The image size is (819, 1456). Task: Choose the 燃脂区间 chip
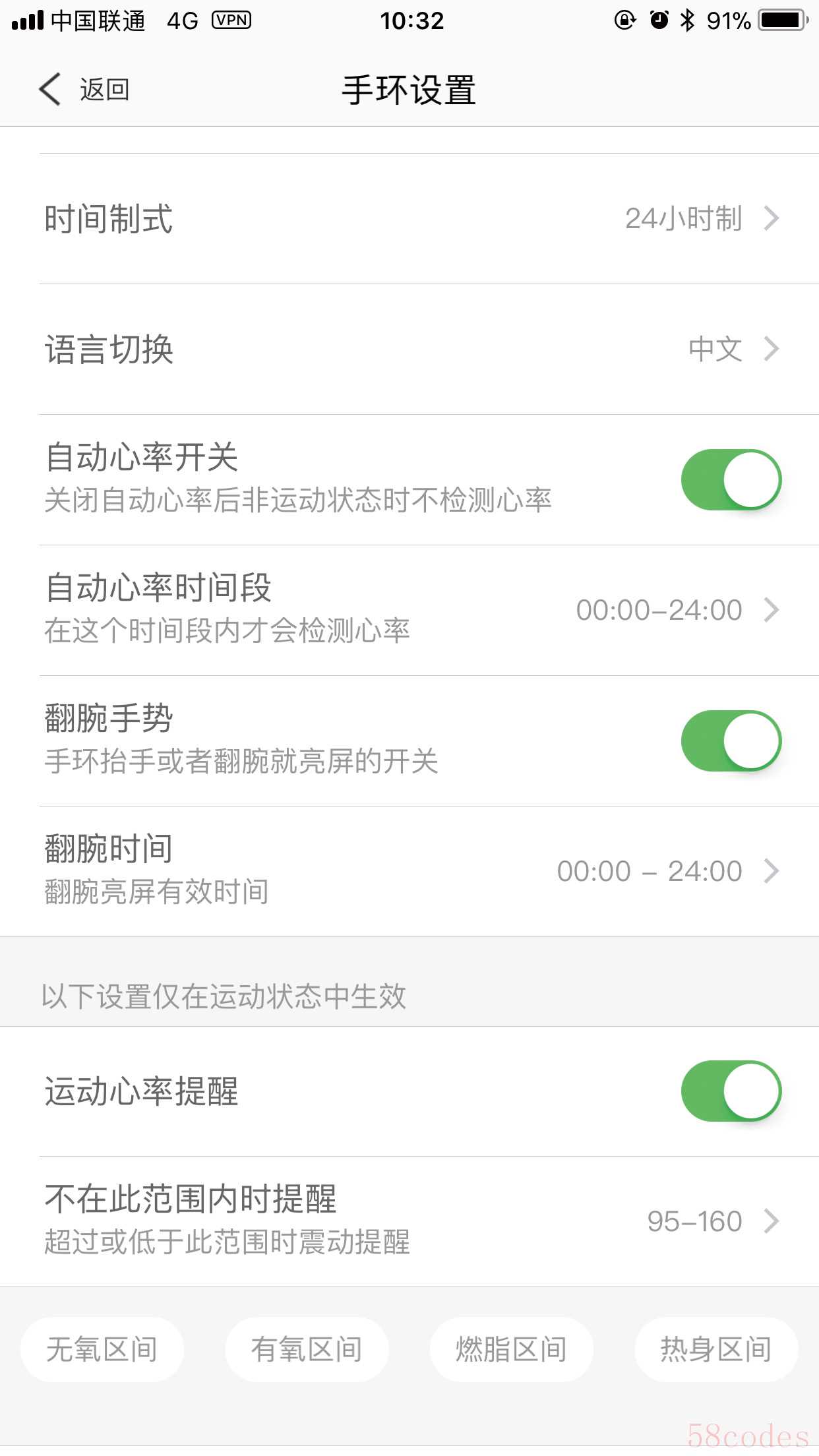[x=511, y=1349]
